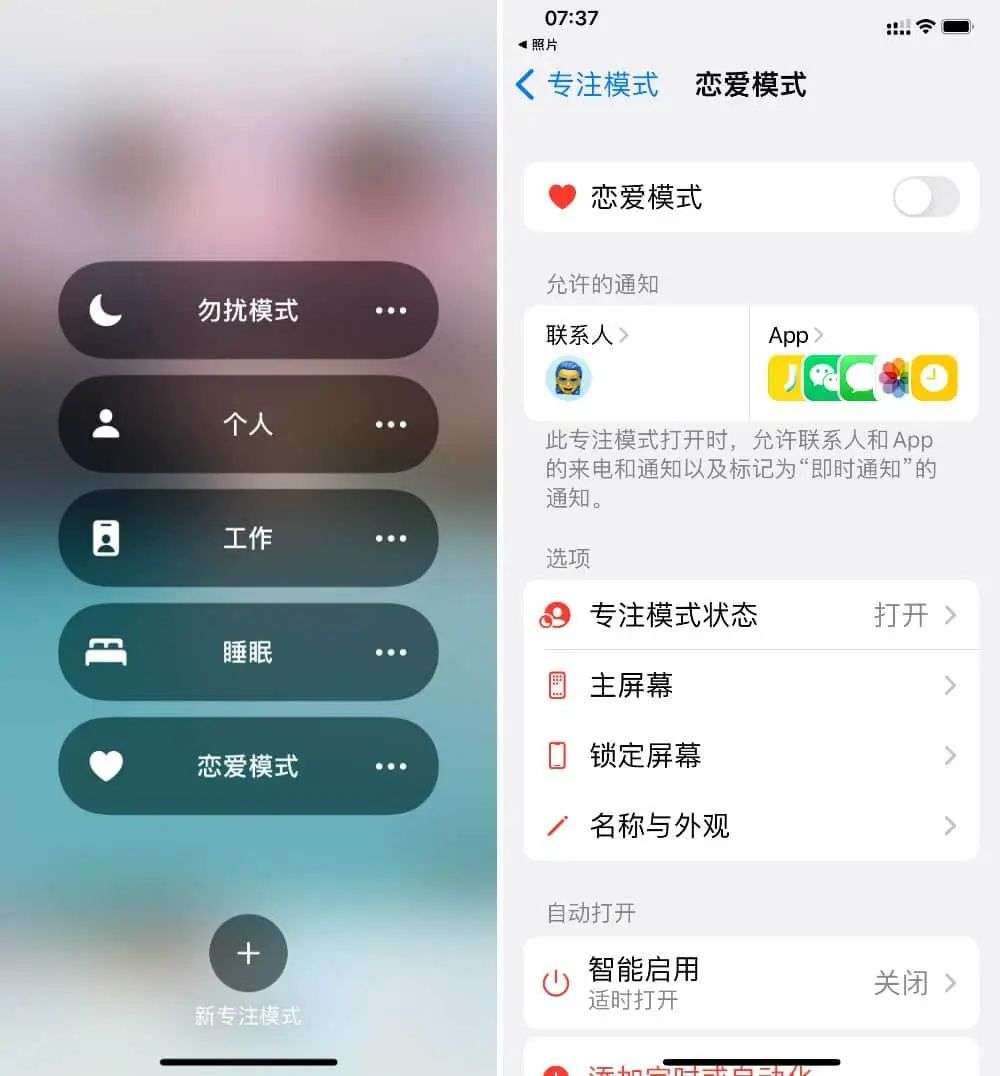Image resolution: width=1000 pixels, height=1076 pixels.
Task: Tap the Memoji contact thumbnail under 联系人
Action: 569,380
